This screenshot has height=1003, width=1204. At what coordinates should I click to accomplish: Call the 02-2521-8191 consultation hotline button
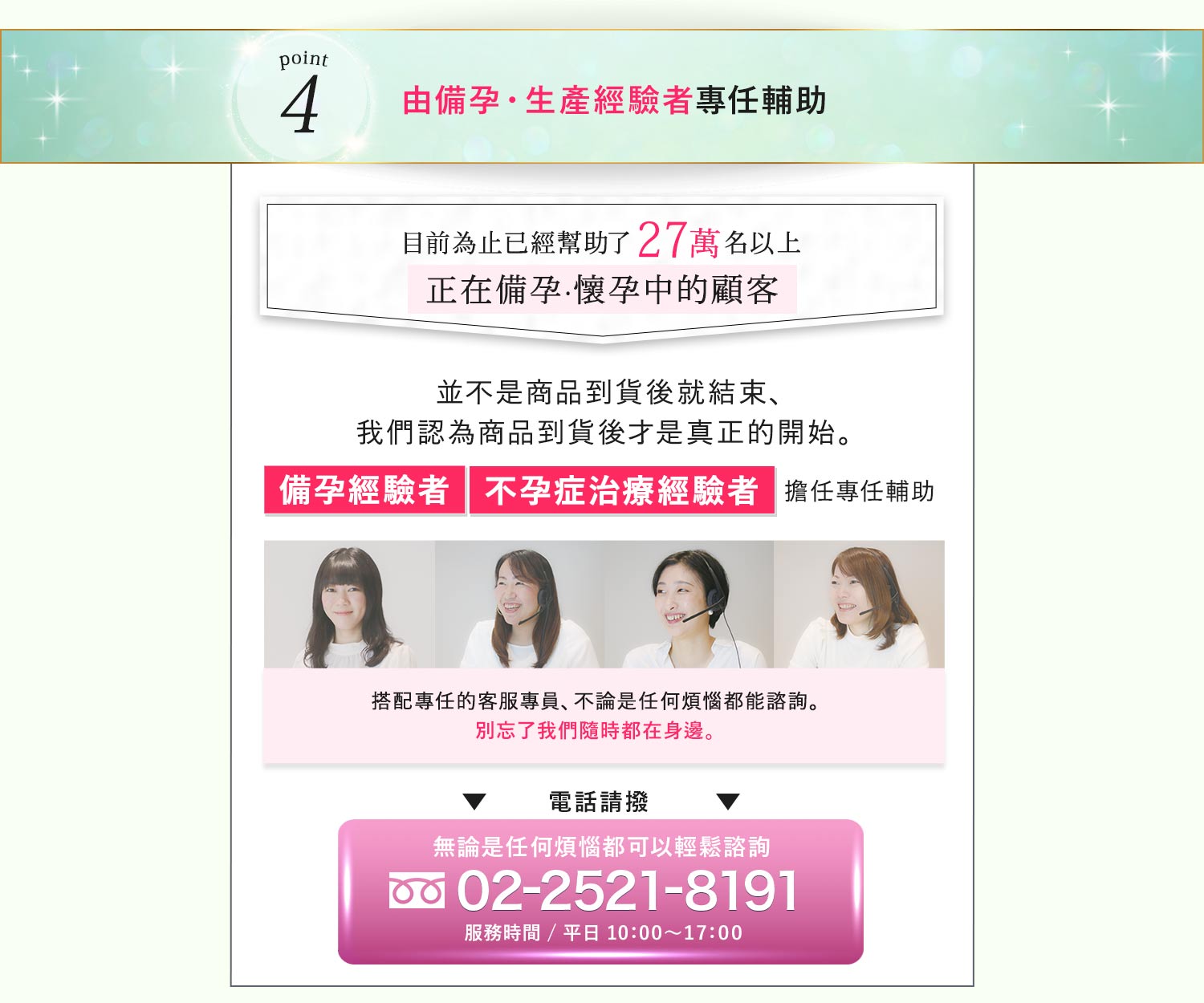(600, 891)
